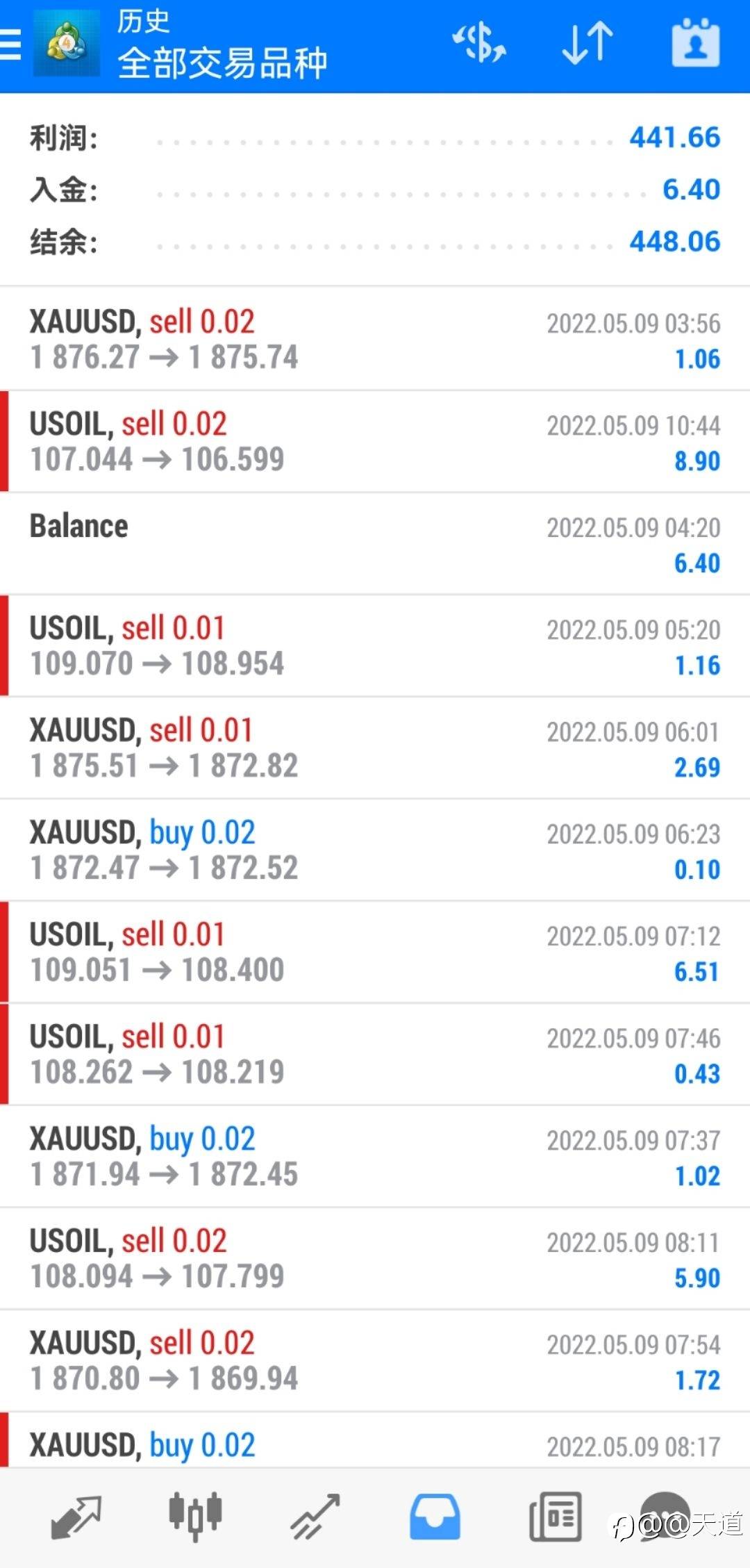Open the calendar date range filter
This screenshot has width=750, height=1568.
(695, 43)
